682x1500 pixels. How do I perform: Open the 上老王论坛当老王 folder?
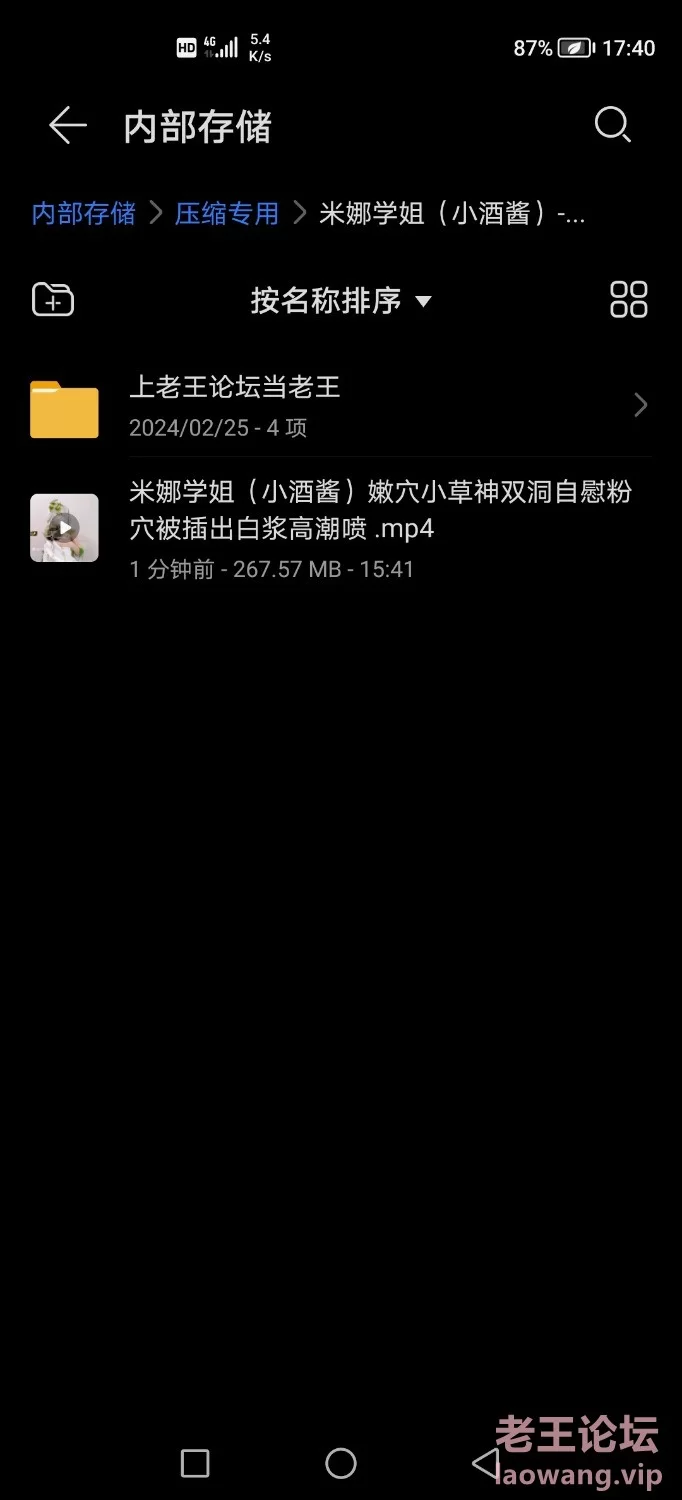340,405
